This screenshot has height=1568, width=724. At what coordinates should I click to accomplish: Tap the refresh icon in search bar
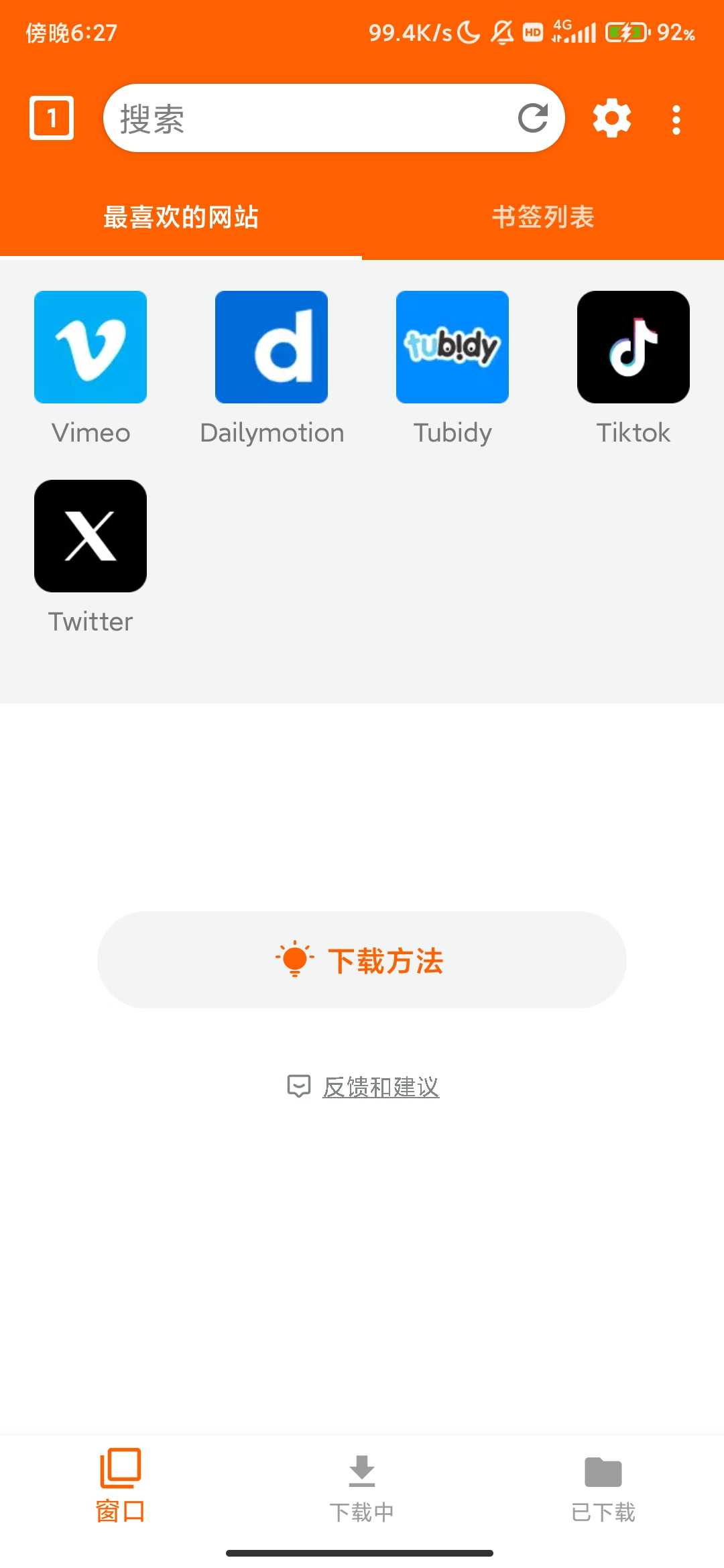[534, 118]
